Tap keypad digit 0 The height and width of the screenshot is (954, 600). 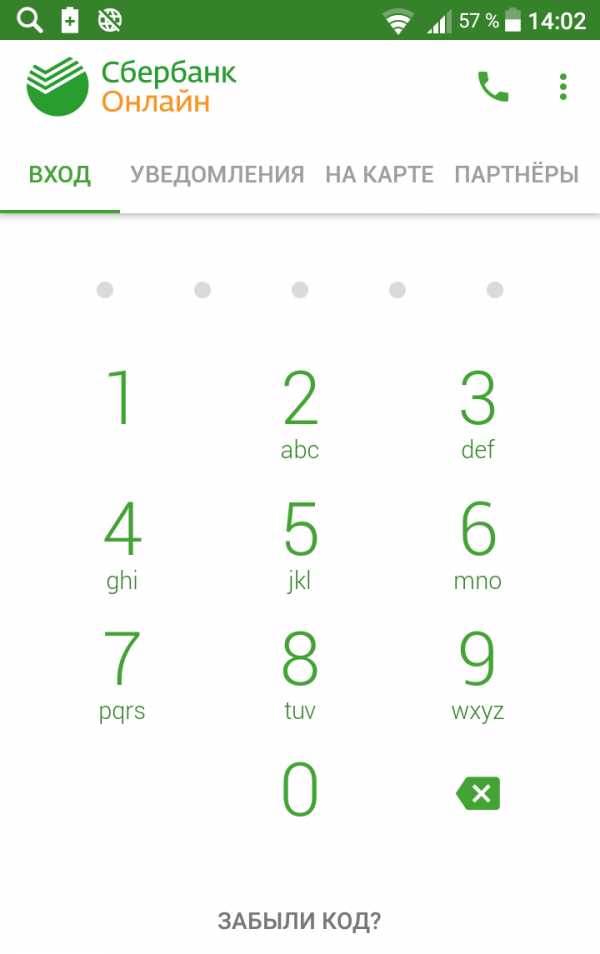pos(300,790)
